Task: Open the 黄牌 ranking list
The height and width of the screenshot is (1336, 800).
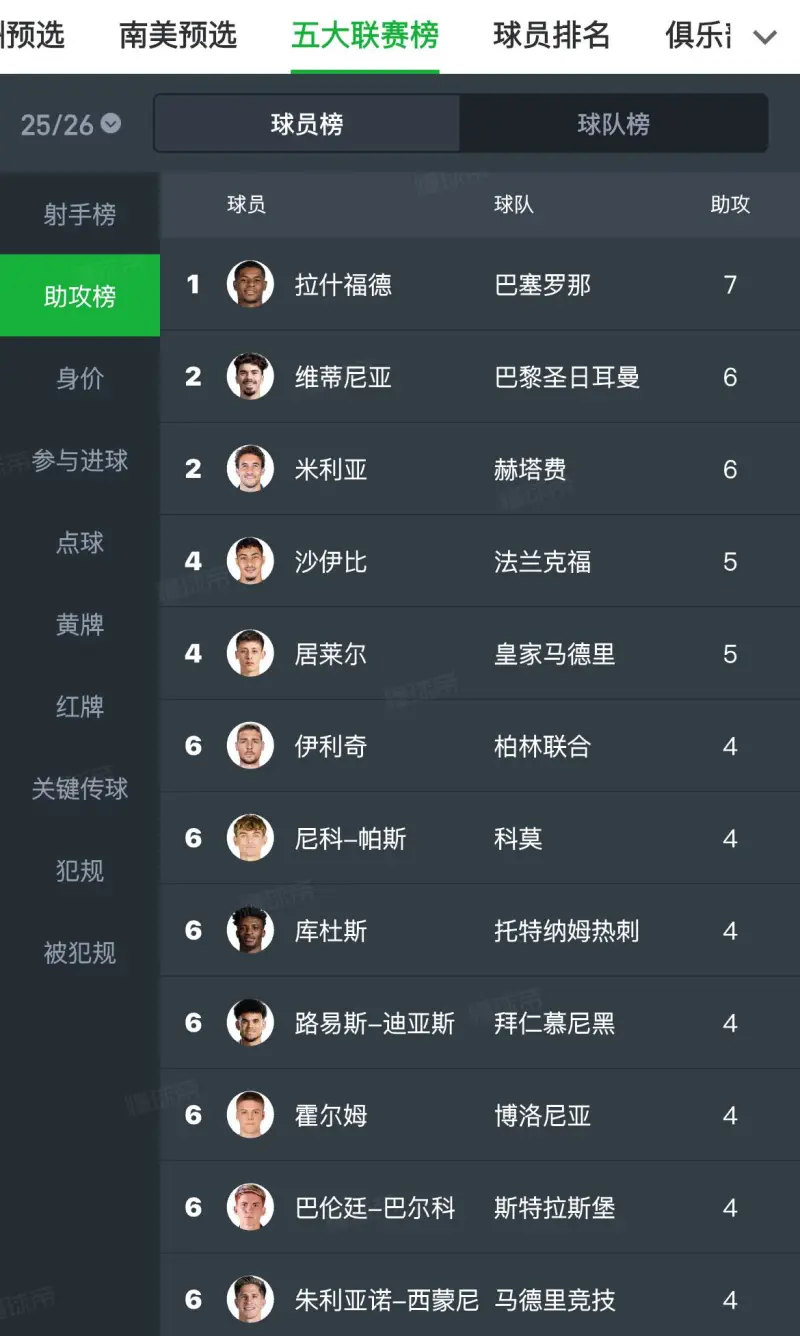Action: 80,624
